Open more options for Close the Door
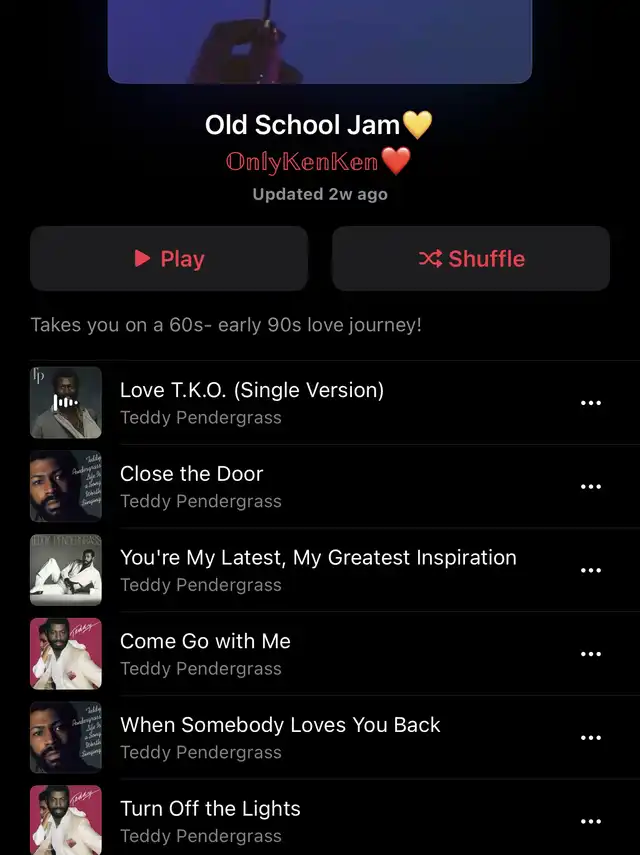640x855 pixels. tap(591, 487)
